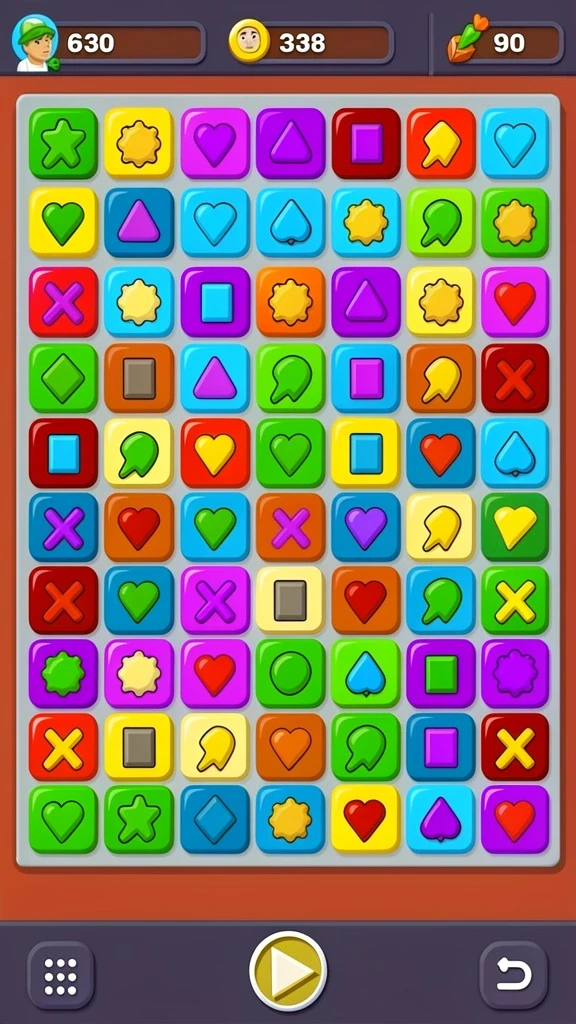Tap the blue diamond tile
Image resolution: width=576 pixels, height=1024 pixels.
pyautogui.click(x=215, y=820)
